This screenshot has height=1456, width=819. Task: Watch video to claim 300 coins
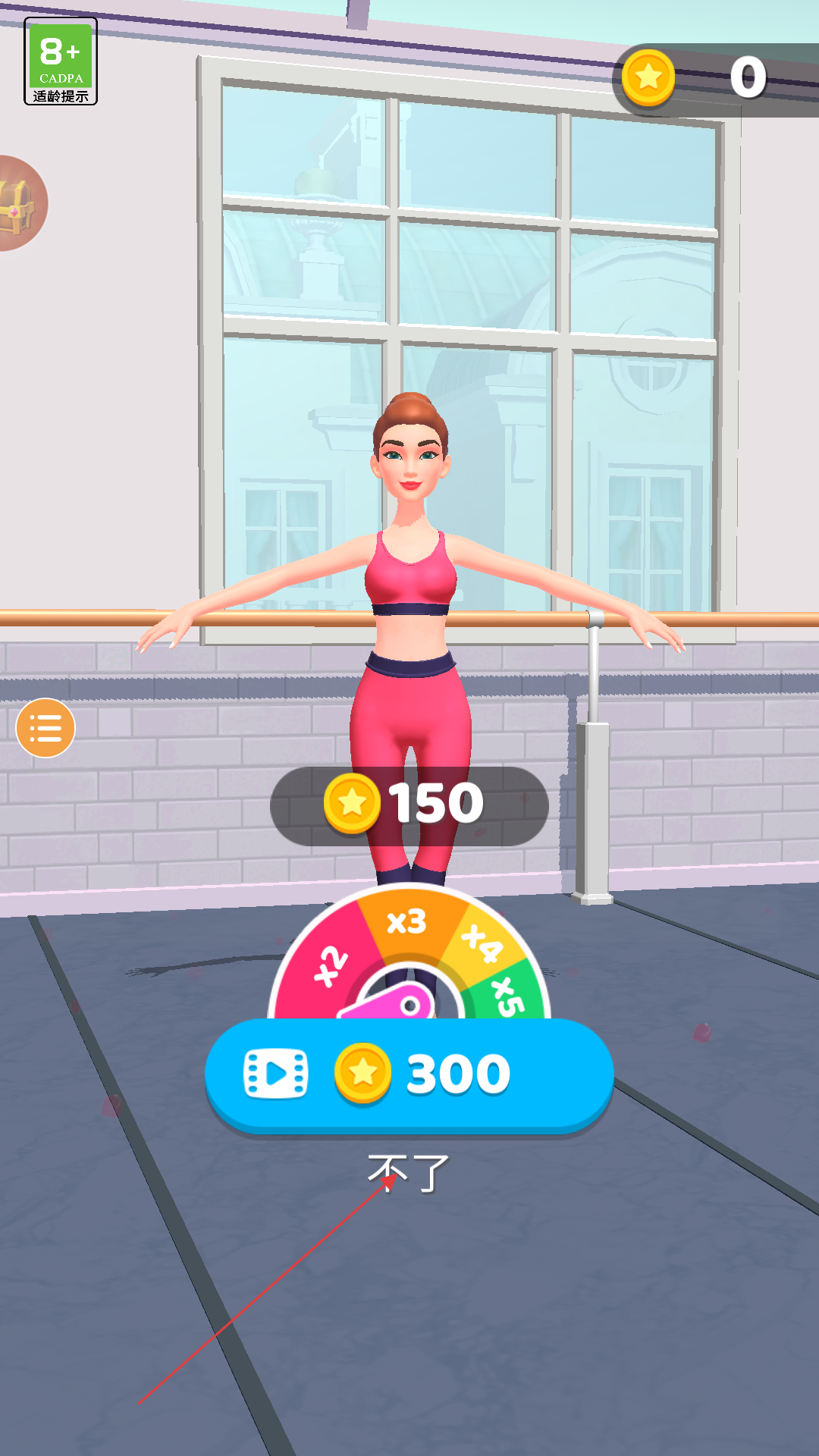[409, 1075]
